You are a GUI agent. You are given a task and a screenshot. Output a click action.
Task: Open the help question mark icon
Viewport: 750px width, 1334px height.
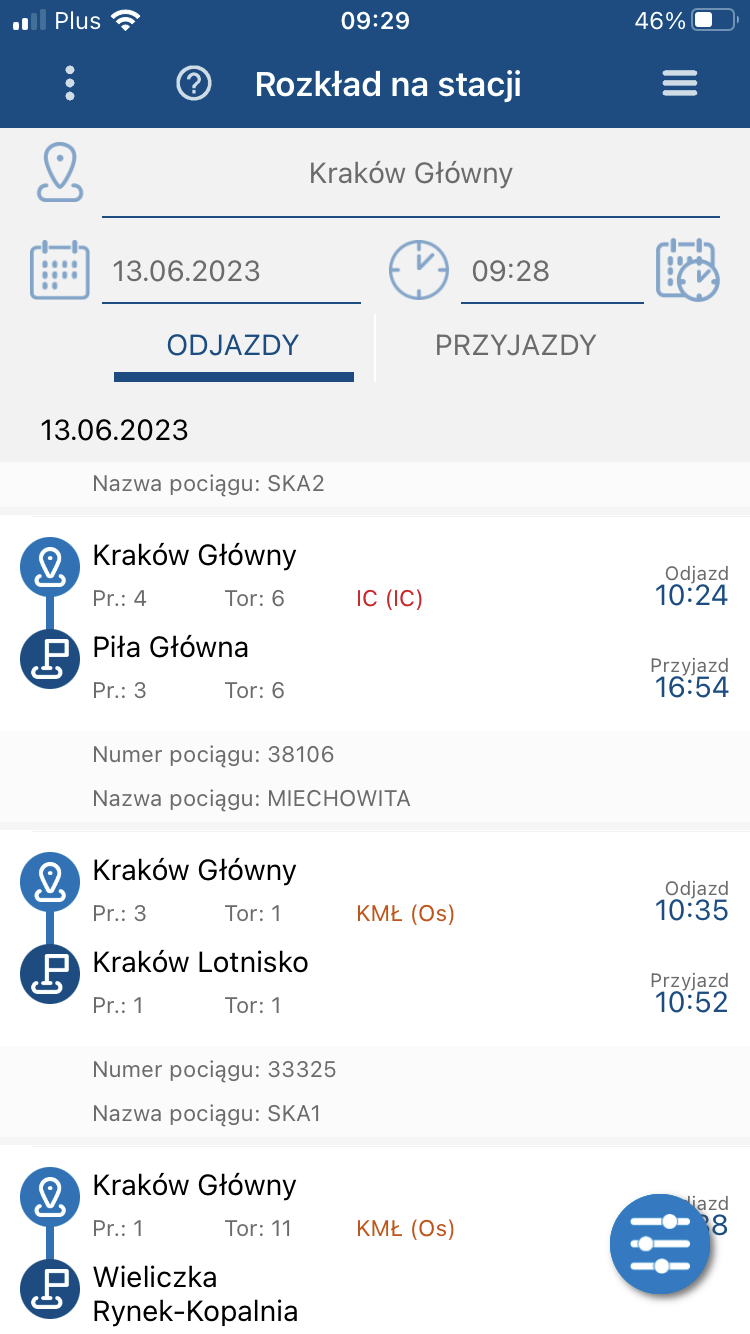pos(193,84)
